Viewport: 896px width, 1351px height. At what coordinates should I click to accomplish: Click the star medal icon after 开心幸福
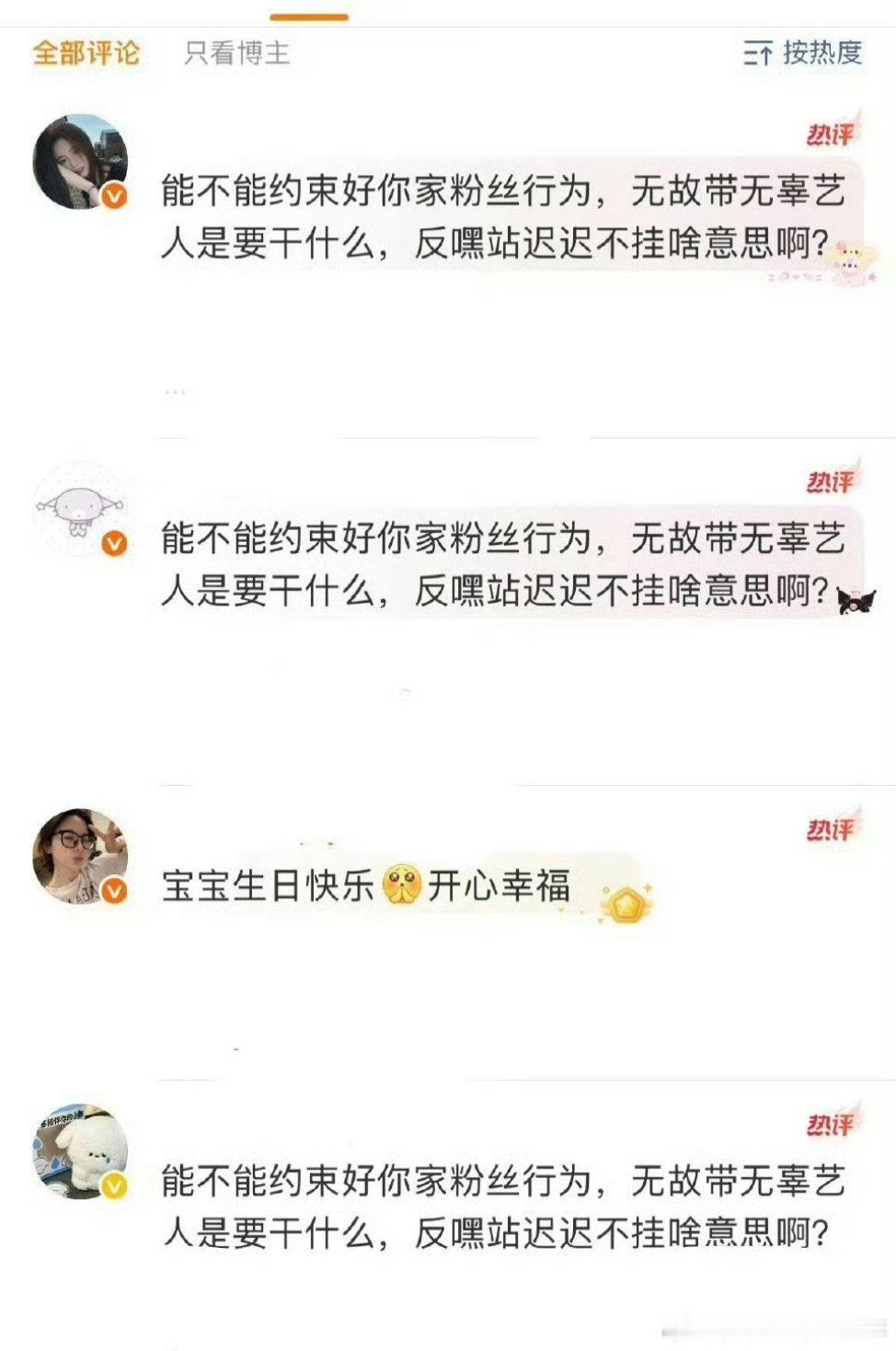[x=626, y=905]
